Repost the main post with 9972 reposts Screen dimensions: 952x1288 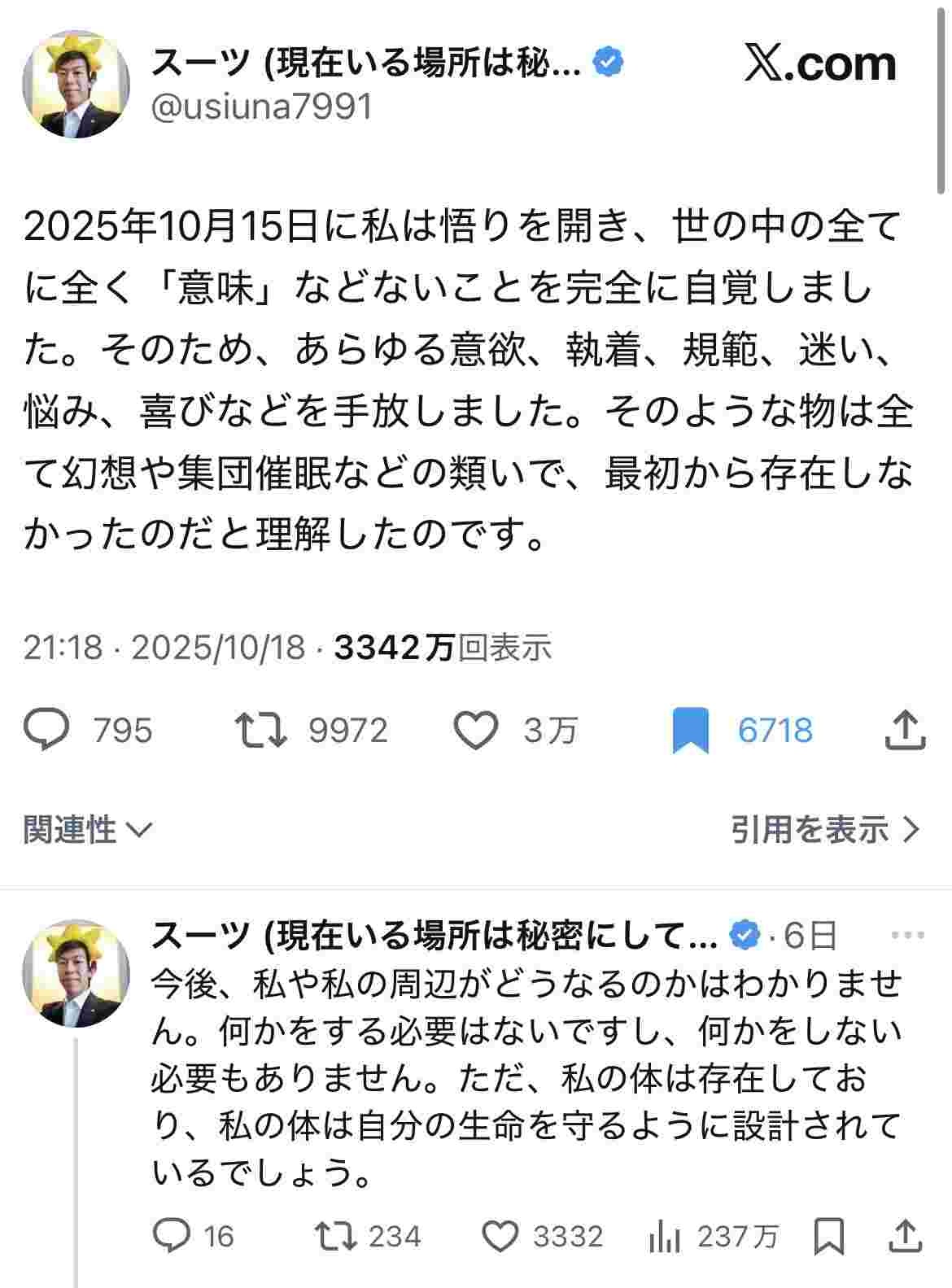(x=261, y=730)
